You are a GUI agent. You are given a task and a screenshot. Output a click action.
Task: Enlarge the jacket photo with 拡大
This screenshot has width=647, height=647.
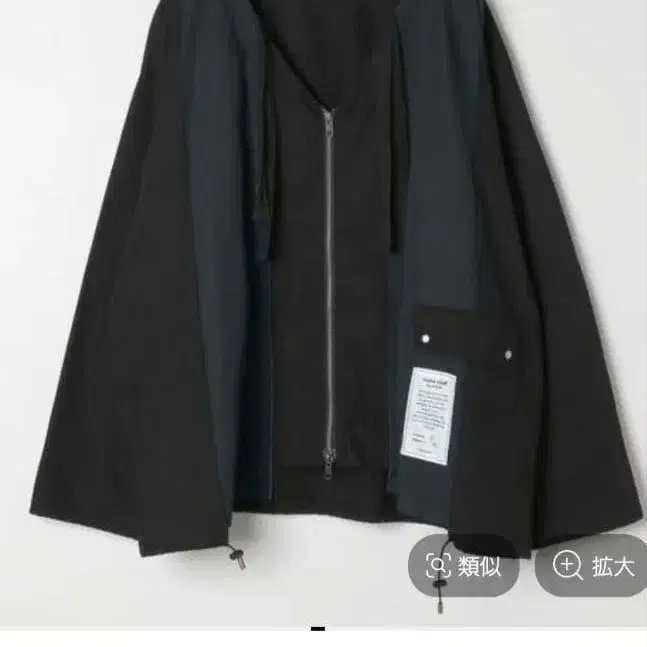(x=593, y=567)
